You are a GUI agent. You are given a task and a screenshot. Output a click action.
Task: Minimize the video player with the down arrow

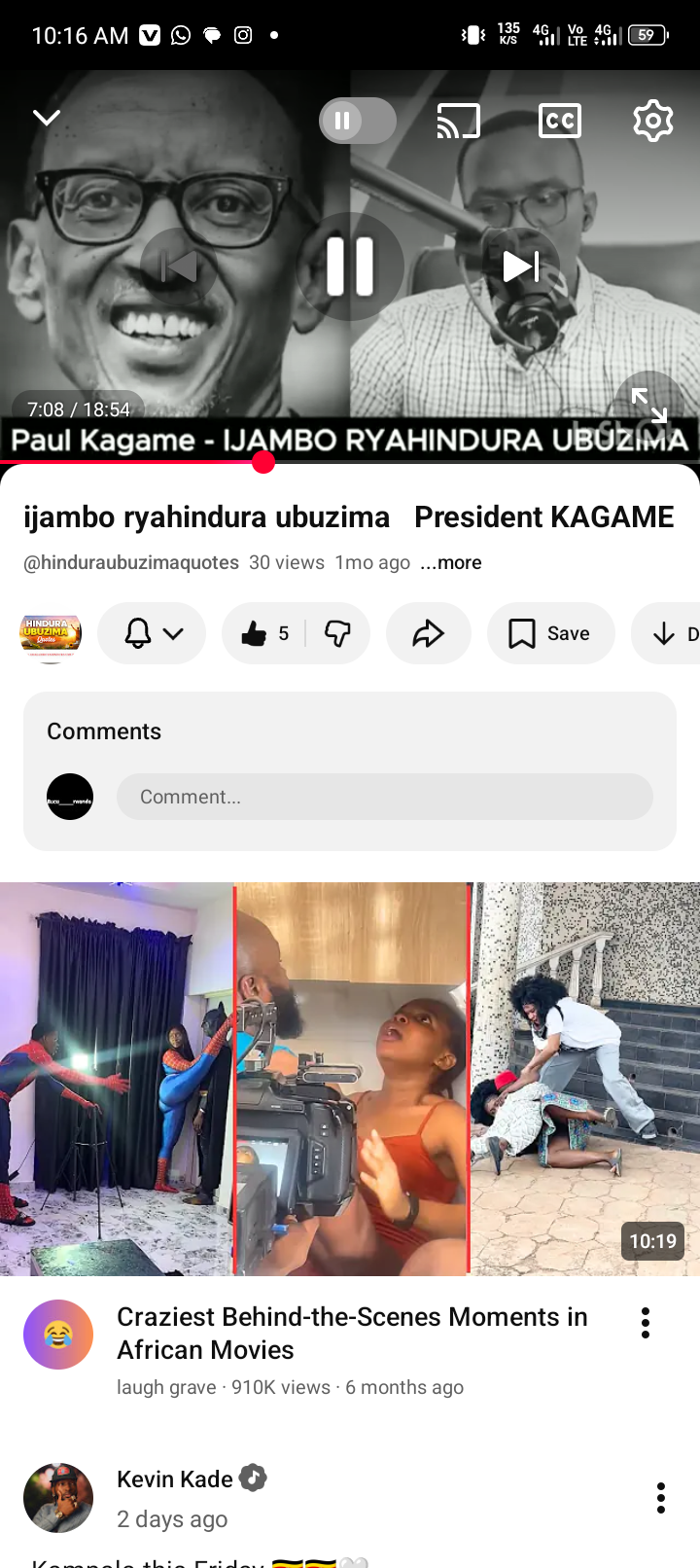pyautogui.click(x=47, y=119)
